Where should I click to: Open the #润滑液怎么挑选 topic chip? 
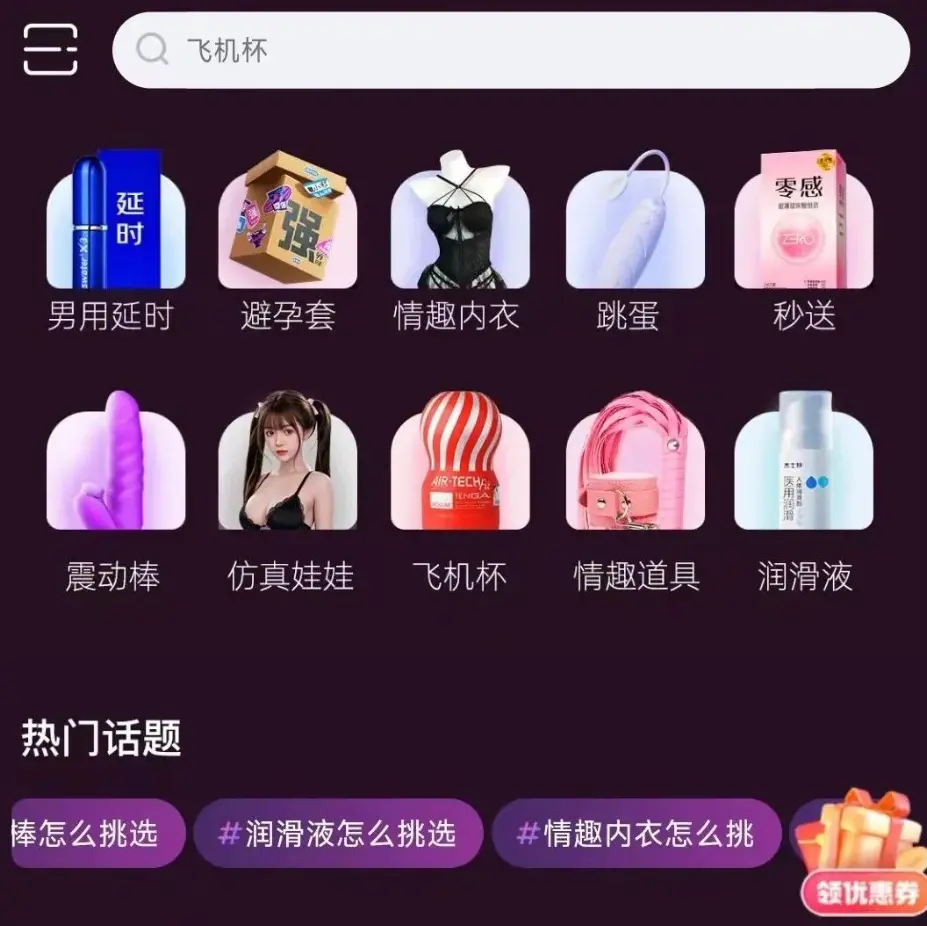click(338, 833)
